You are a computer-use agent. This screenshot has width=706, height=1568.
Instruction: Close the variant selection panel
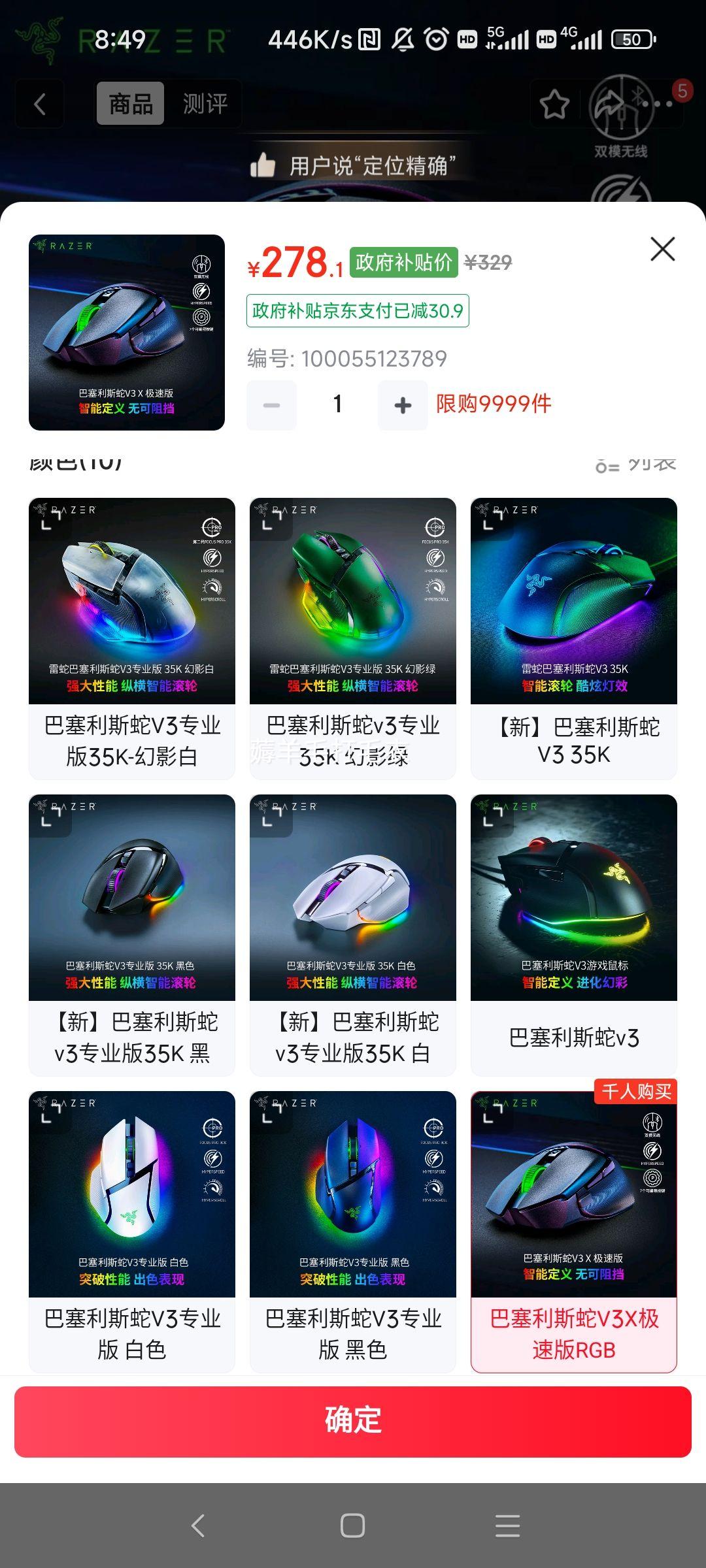pyautogui.click(x=663, y=249)
